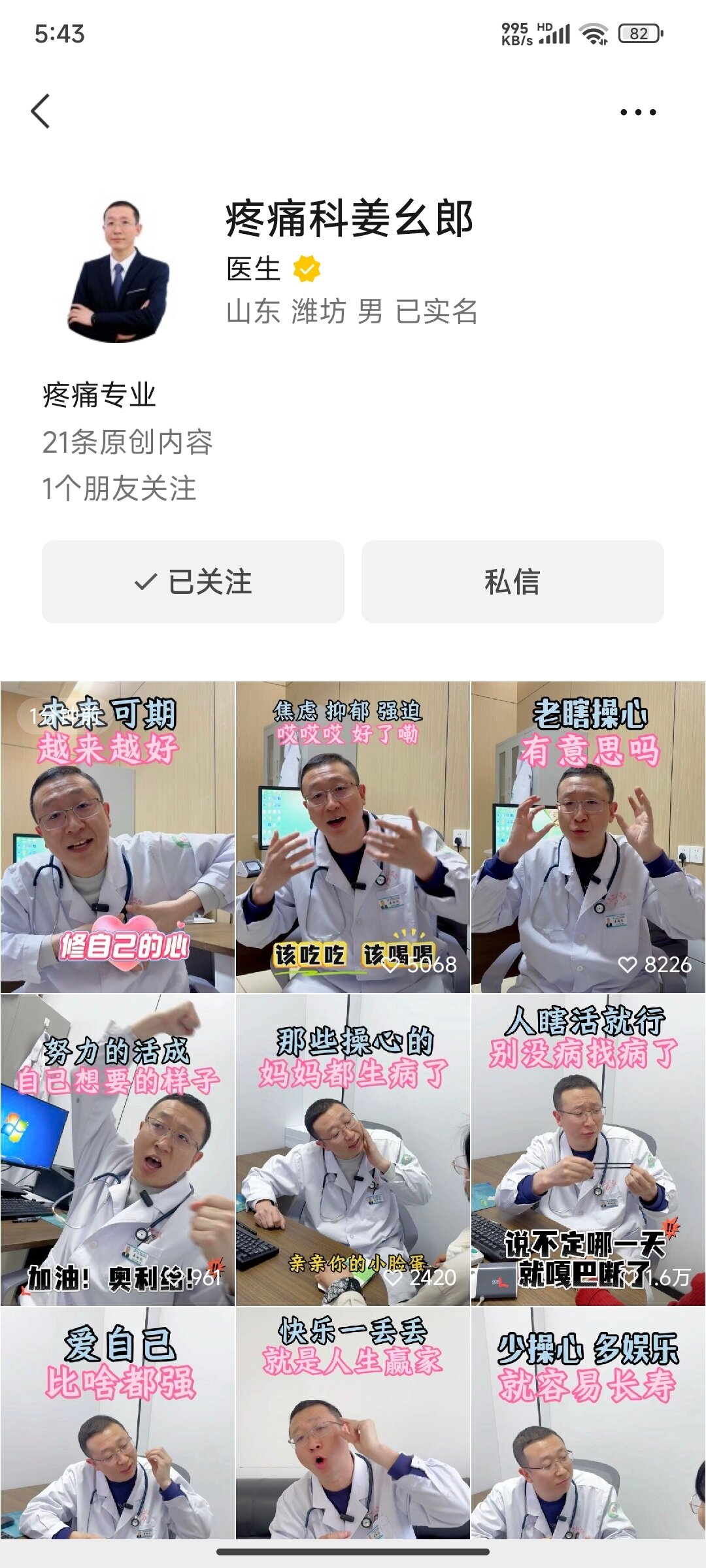Play 那些操心的妈妈都生病了 video

point(353,1150)
